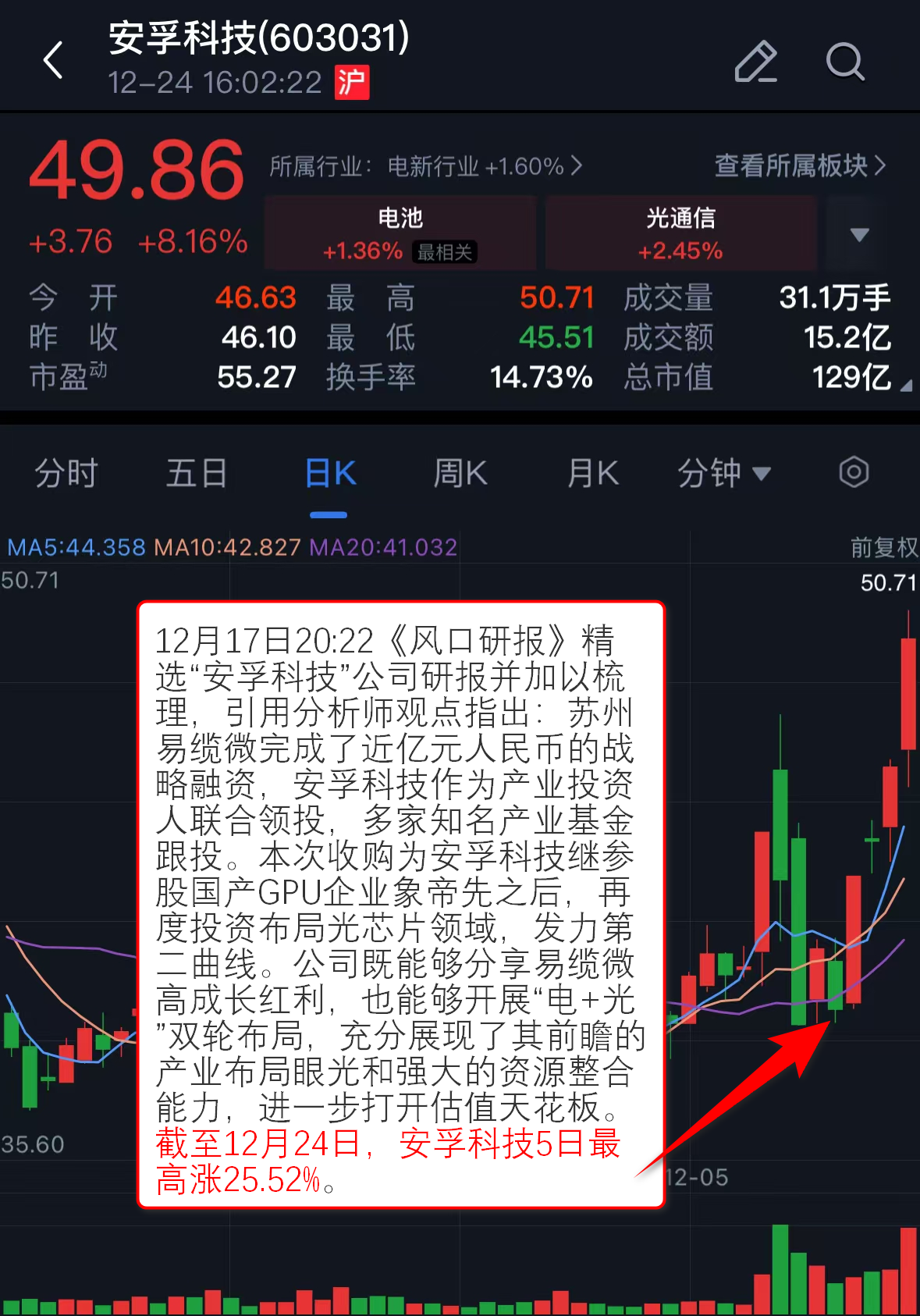Open chart settings hexagon icon
Image resolution: width=920 pixels, height=1316 pixels.
pos(854,472)
